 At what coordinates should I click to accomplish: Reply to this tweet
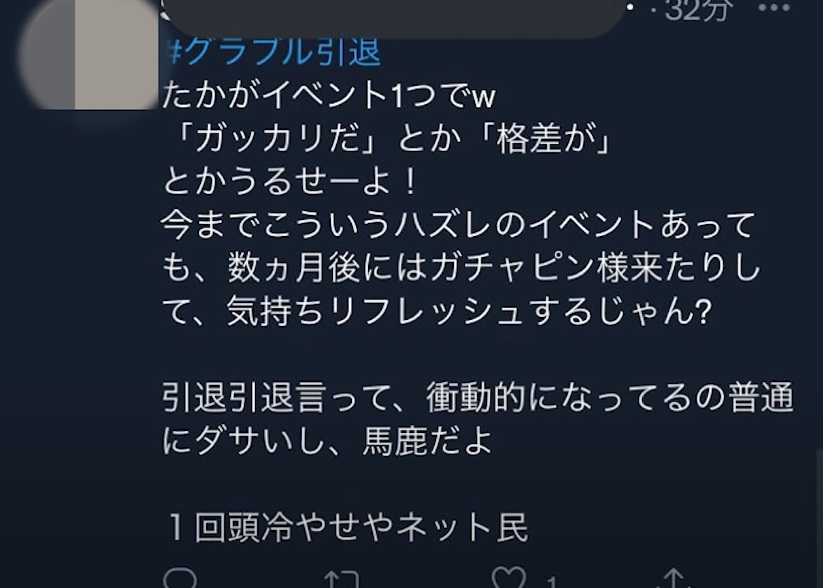181,580
